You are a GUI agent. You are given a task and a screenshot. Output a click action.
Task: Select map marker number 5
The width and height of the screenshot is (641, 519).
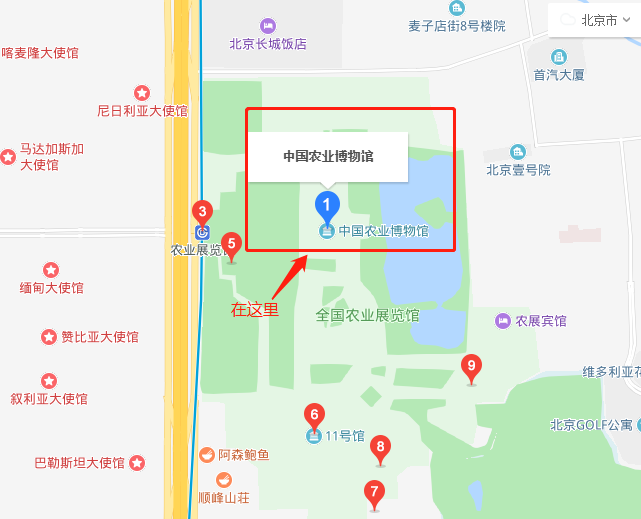231,242
